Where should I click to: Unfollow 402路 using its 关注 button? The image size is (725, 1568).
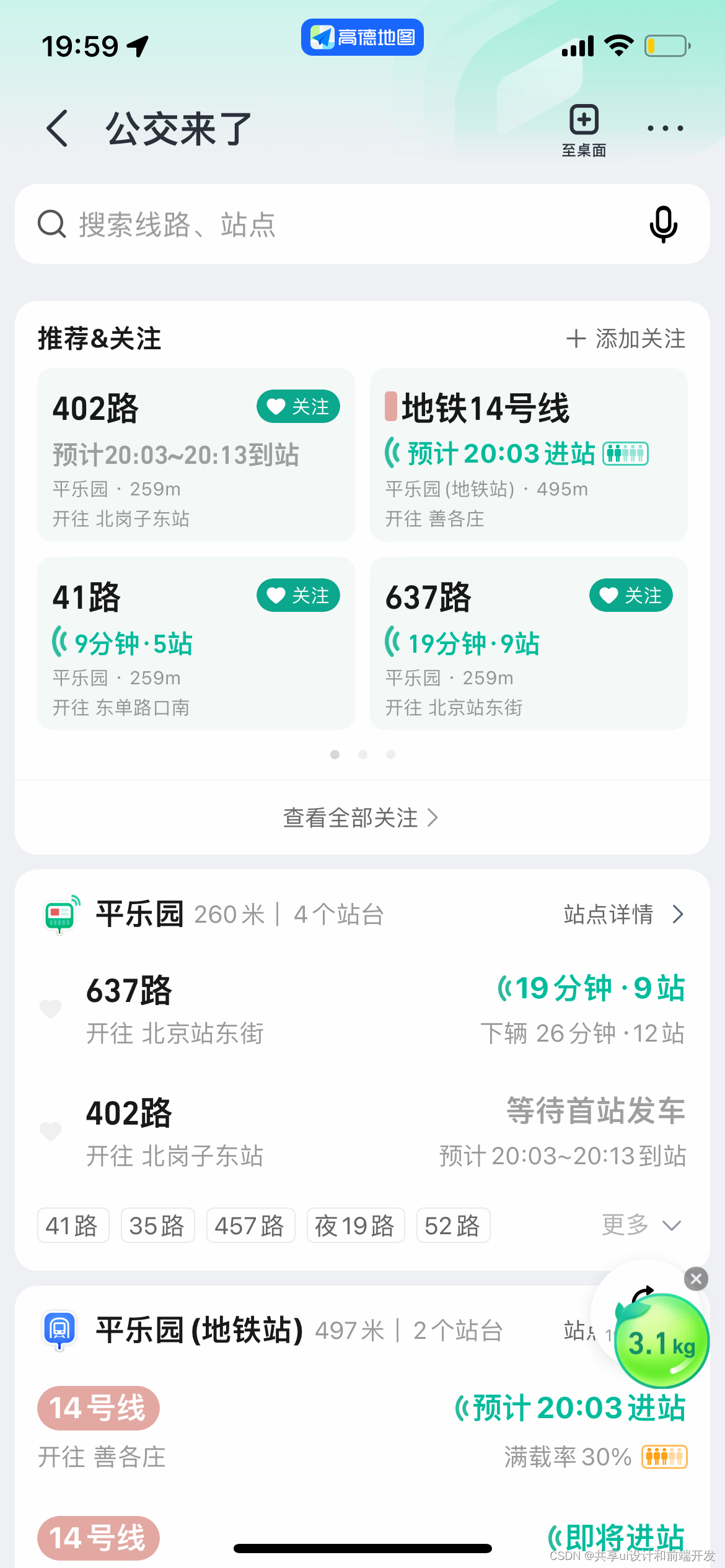(x=298, y=407)
